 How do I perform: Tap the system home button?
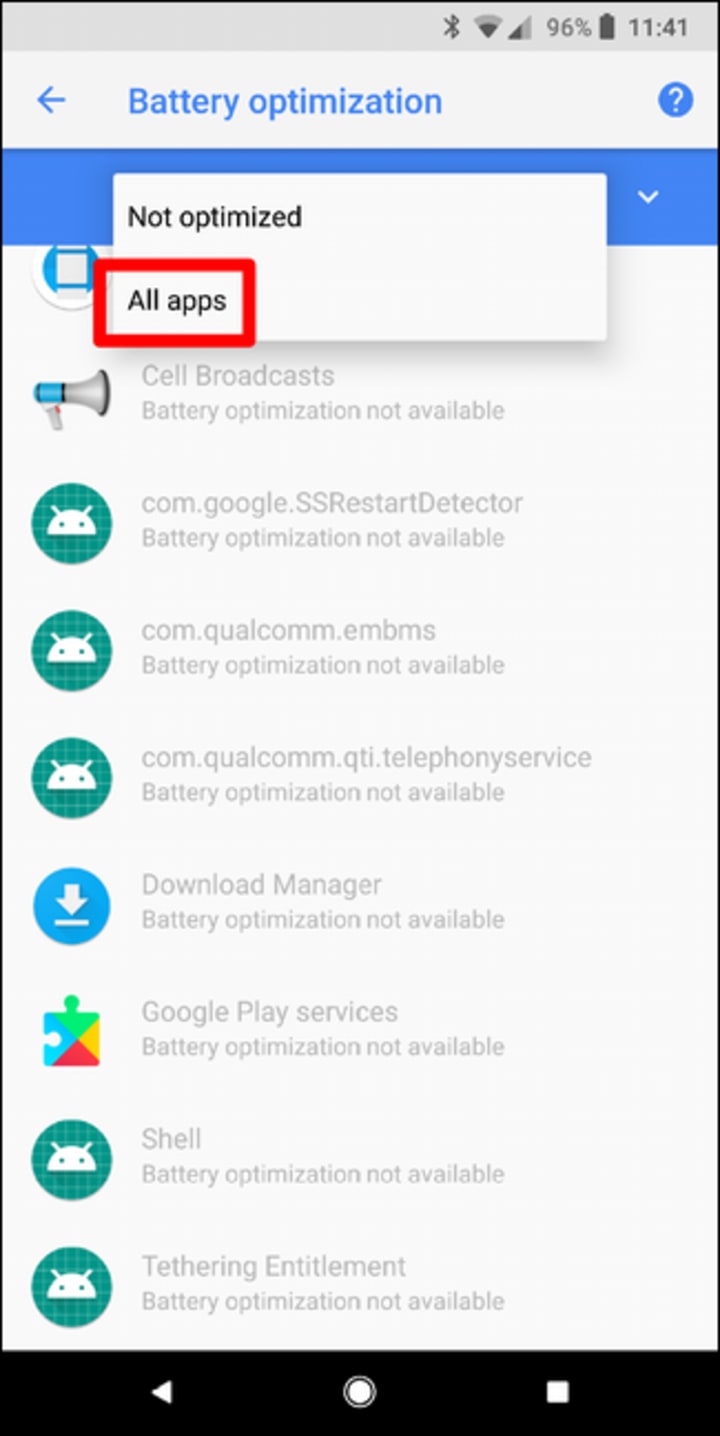359,1391
